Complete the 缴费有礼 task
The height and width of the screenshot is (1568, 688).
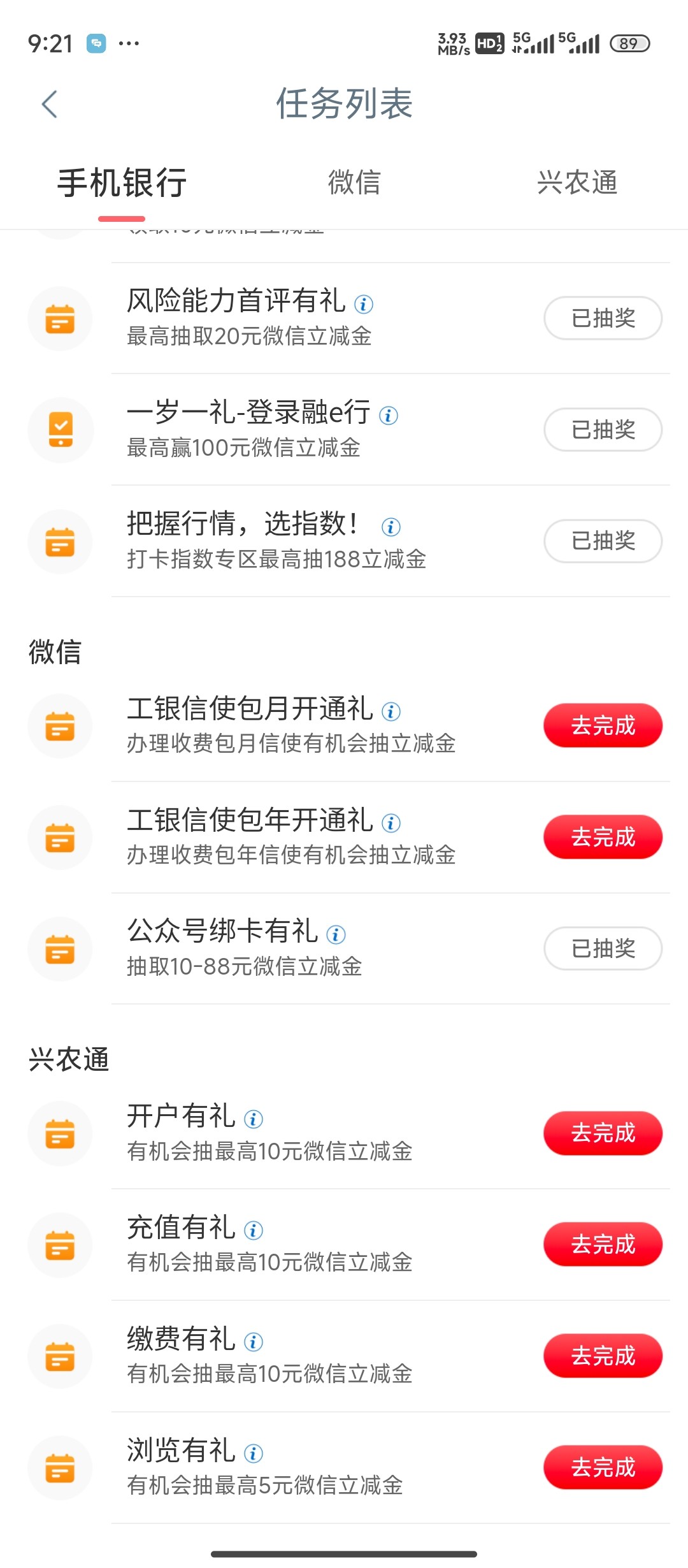[x=603, y=1356]
